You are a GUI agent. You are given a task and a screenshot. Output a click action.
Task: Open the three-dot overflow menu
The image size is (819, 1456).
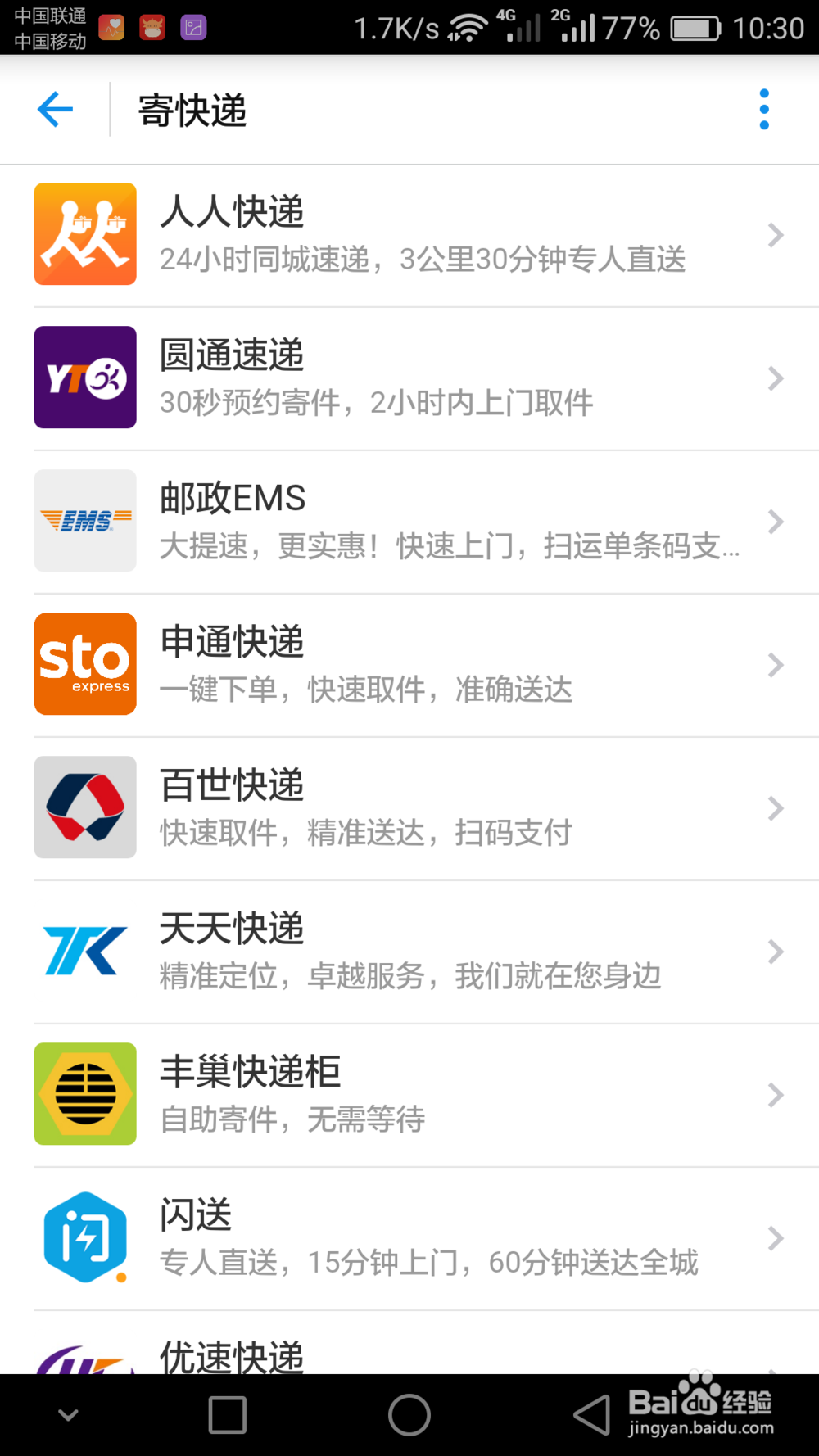764,109
